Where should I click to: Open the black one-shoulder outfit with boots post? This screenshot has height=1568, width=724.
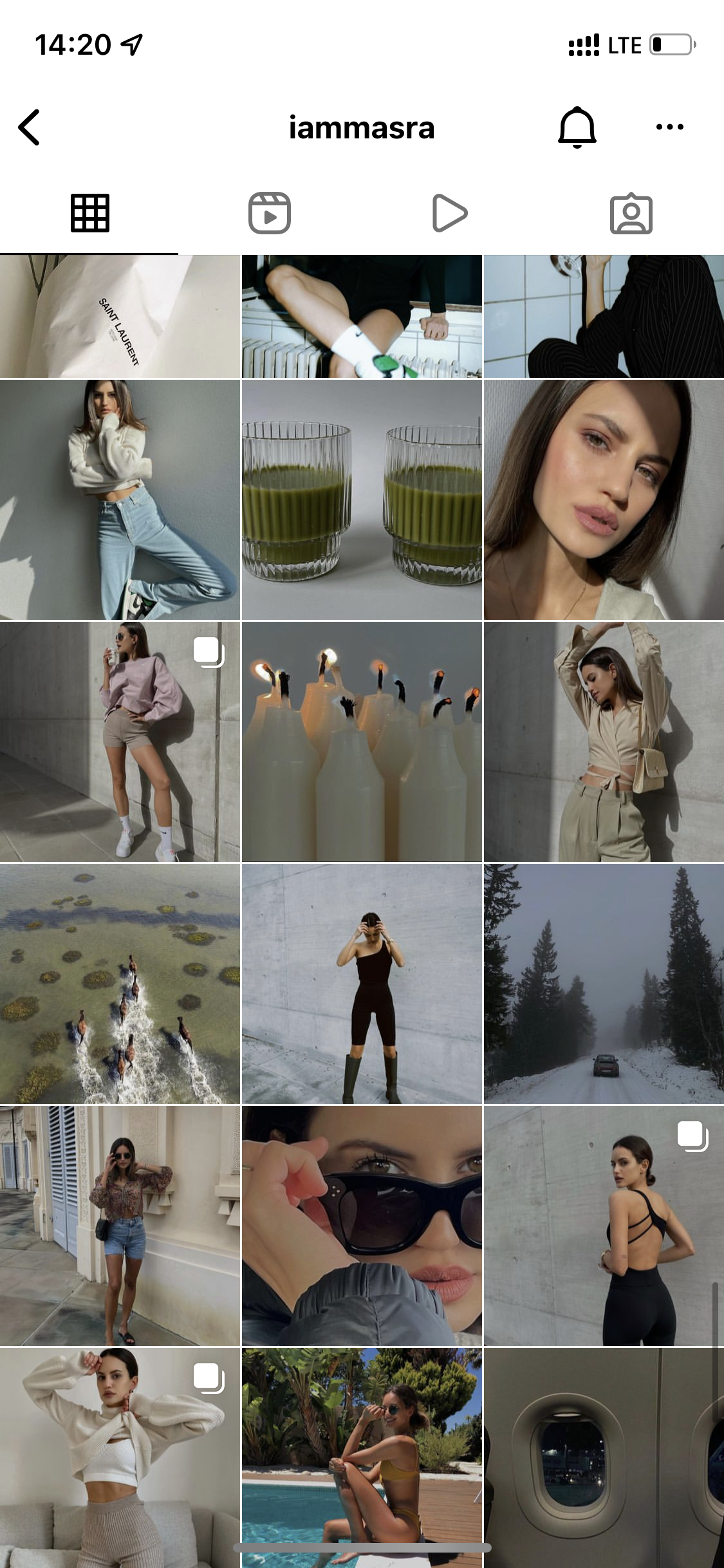pyautogui.click(x=362, y=984)
